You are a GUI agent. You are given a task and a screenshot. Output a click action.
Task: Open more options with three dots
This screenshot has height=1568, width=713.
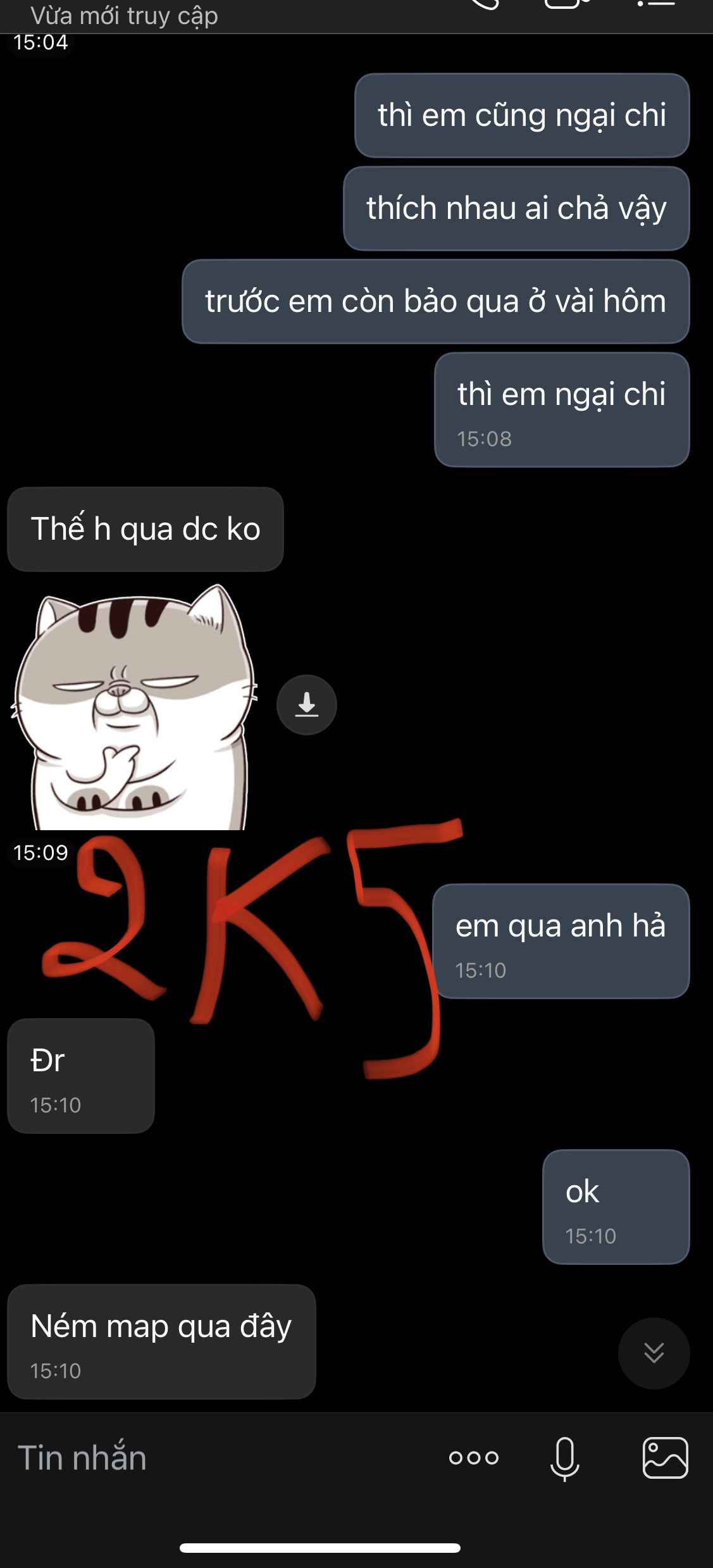click(x=473, y=1458)
